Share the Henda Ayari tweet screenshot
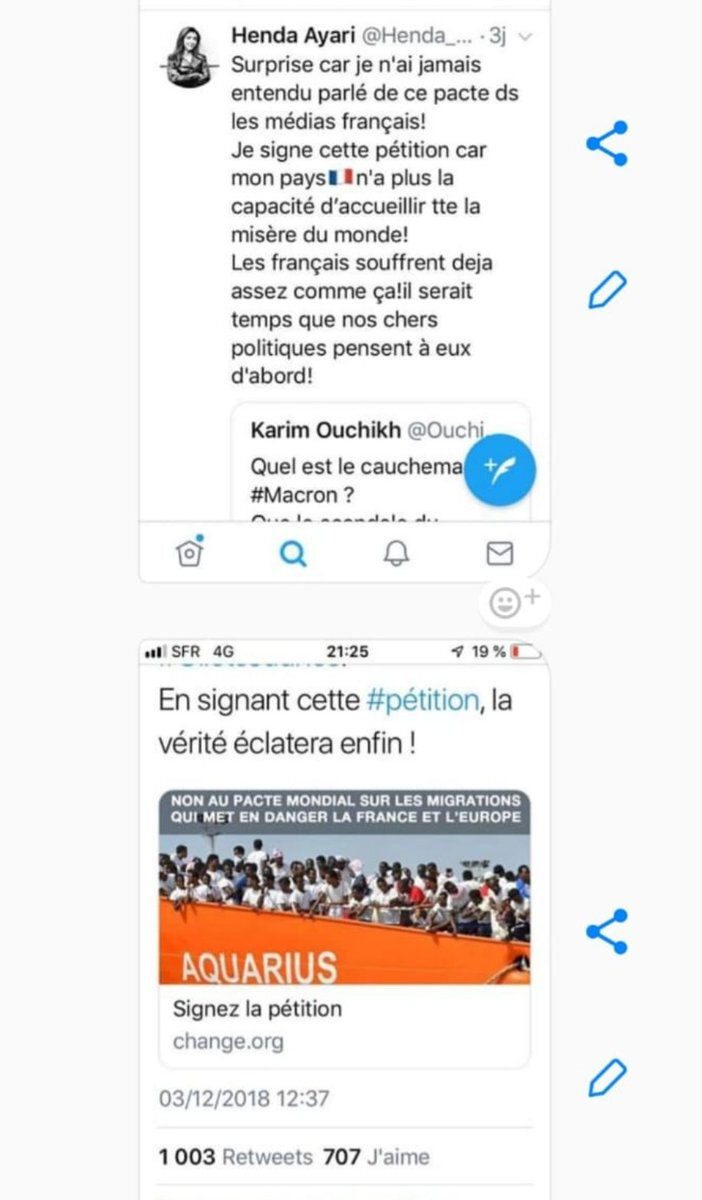Viewport: 702px width, 1200px height. point(607,144)
